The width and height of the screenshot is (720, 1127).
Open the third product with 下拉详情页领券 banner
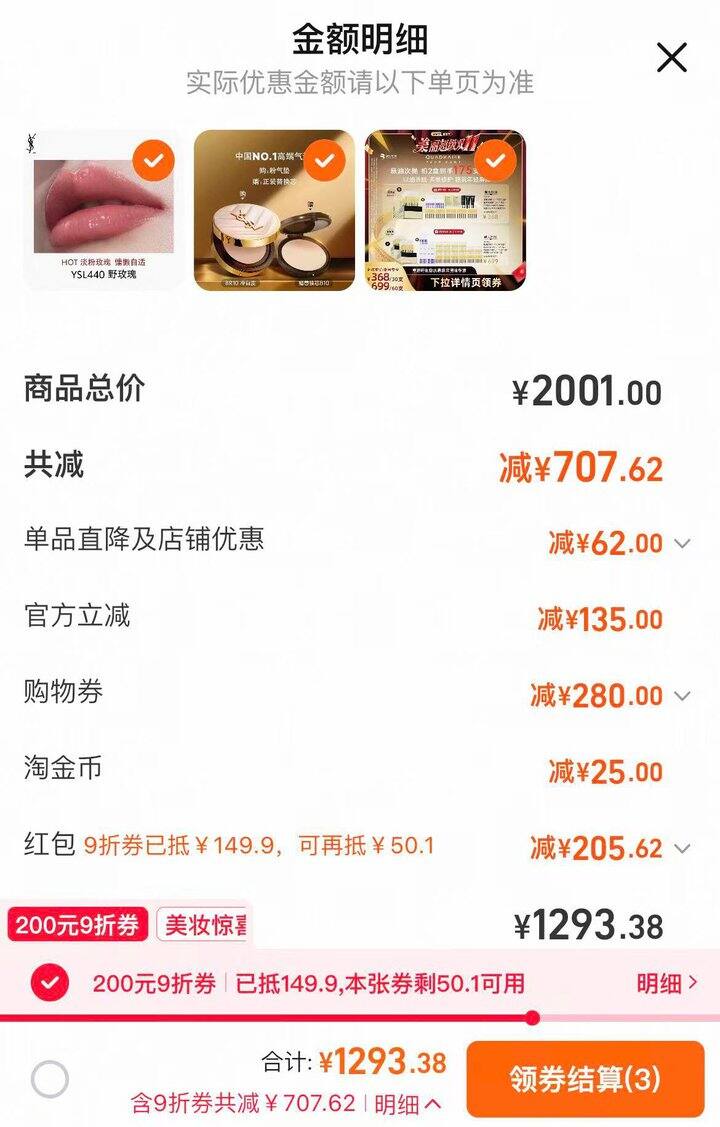coord(445,210)
